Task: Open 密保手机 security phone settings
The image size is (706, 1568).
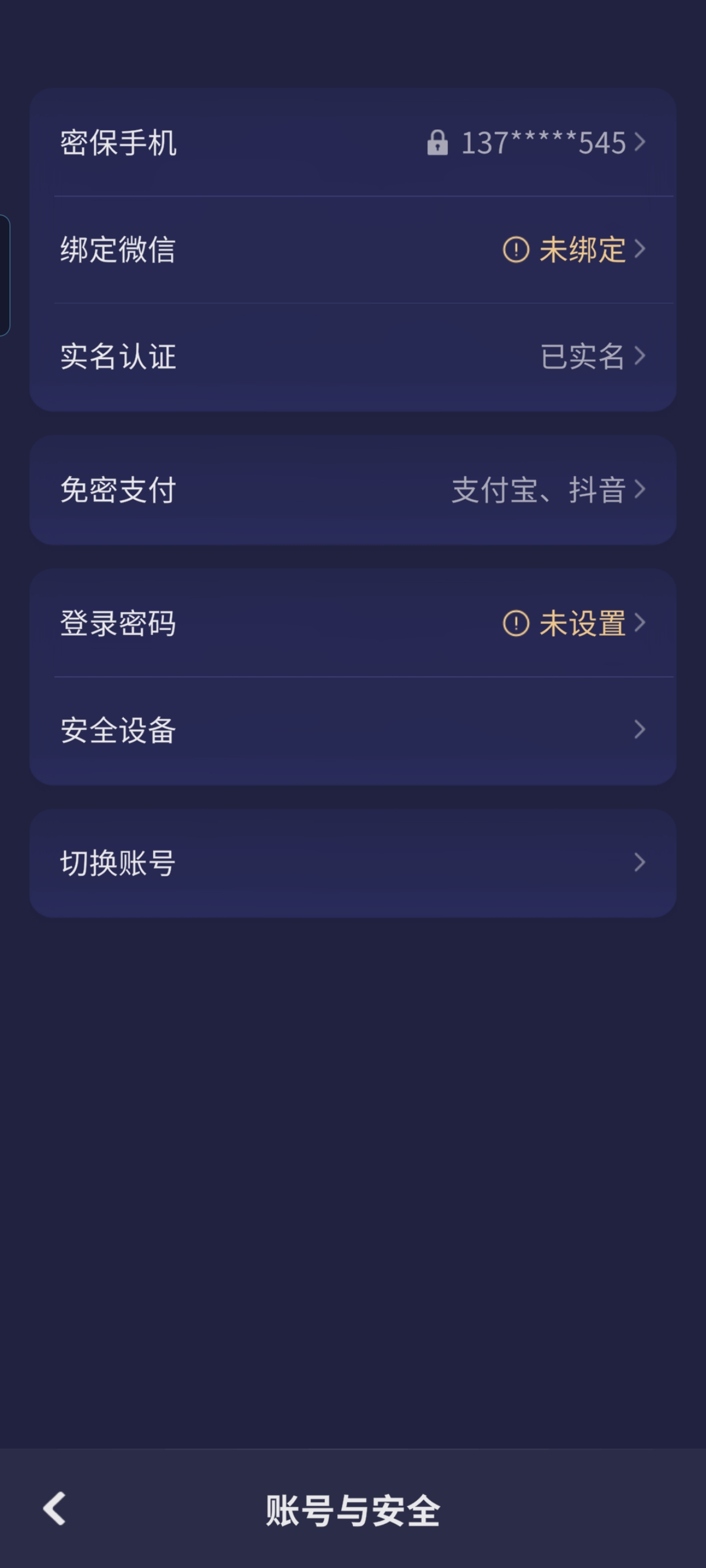Action: click(x=353, y=143)
